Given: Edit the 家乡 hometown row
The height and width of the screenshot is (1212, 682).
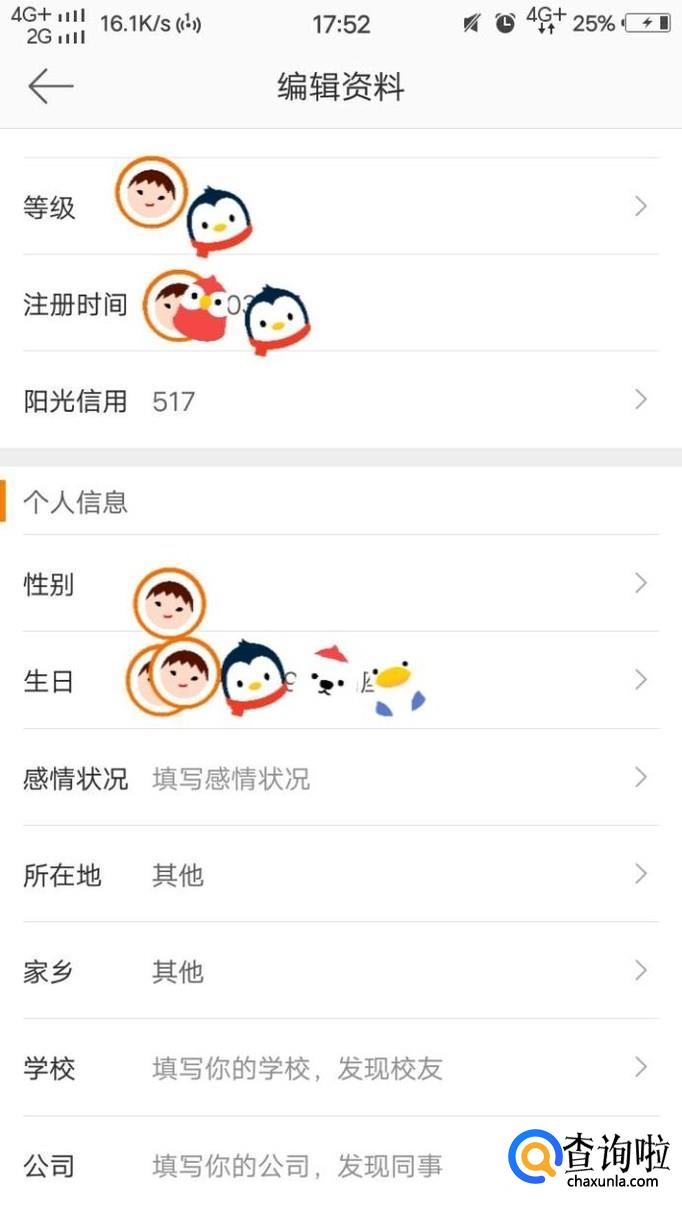Looking at the screenshot, I should 340,971.
